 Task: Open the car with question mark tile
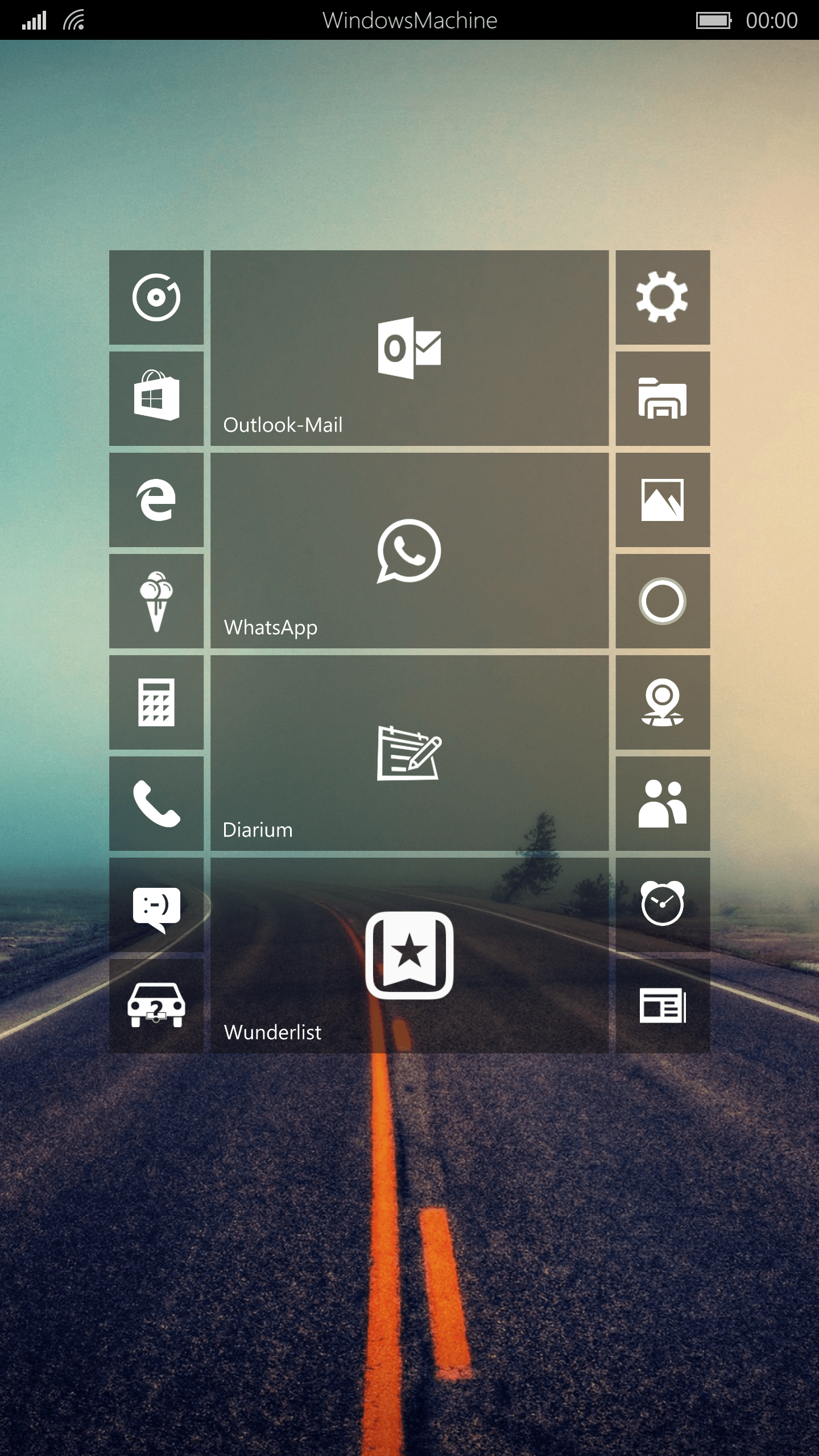(156, 1006)
